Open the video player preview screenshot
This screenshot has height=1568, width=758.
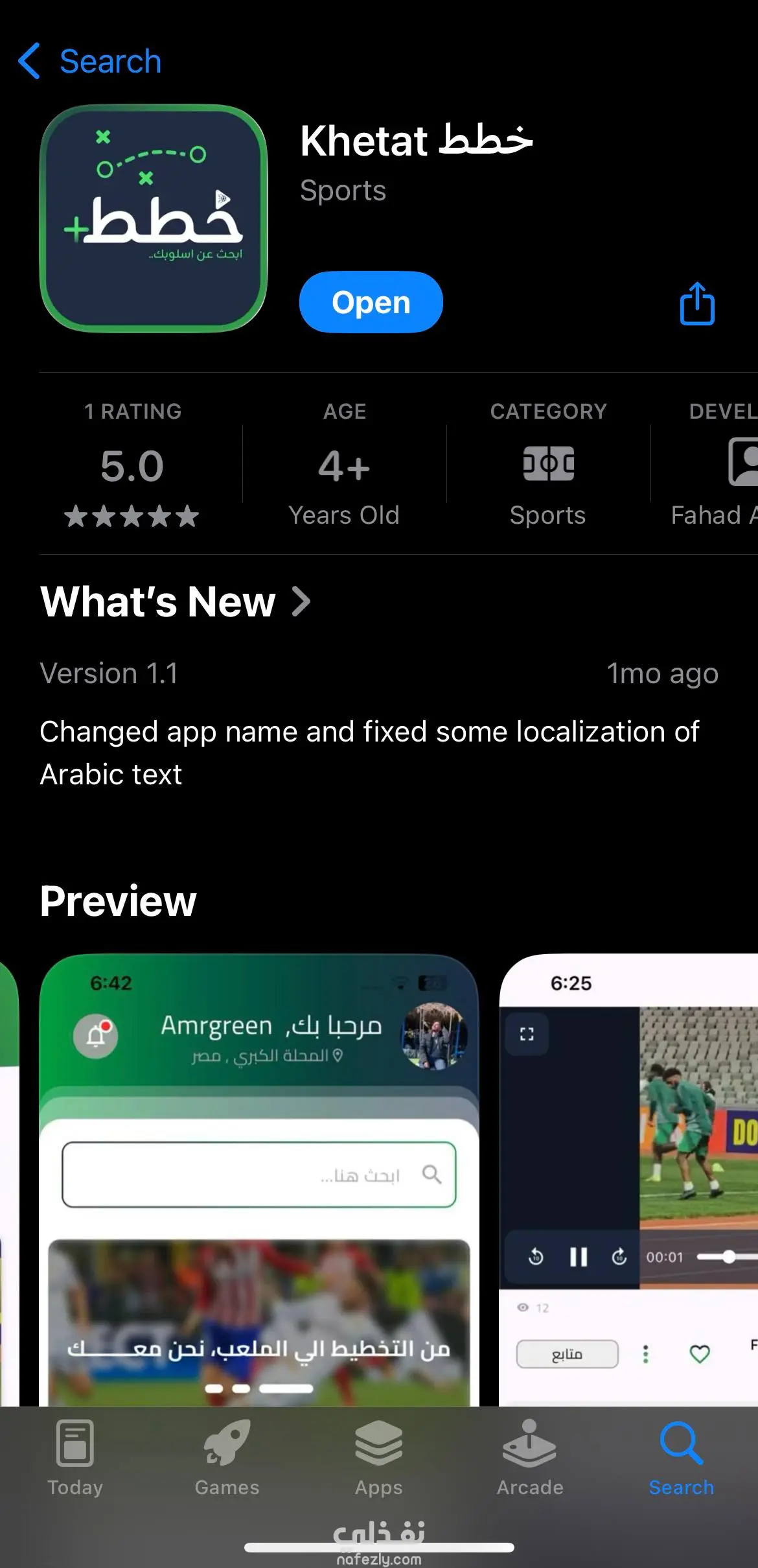pos(628,1180)
